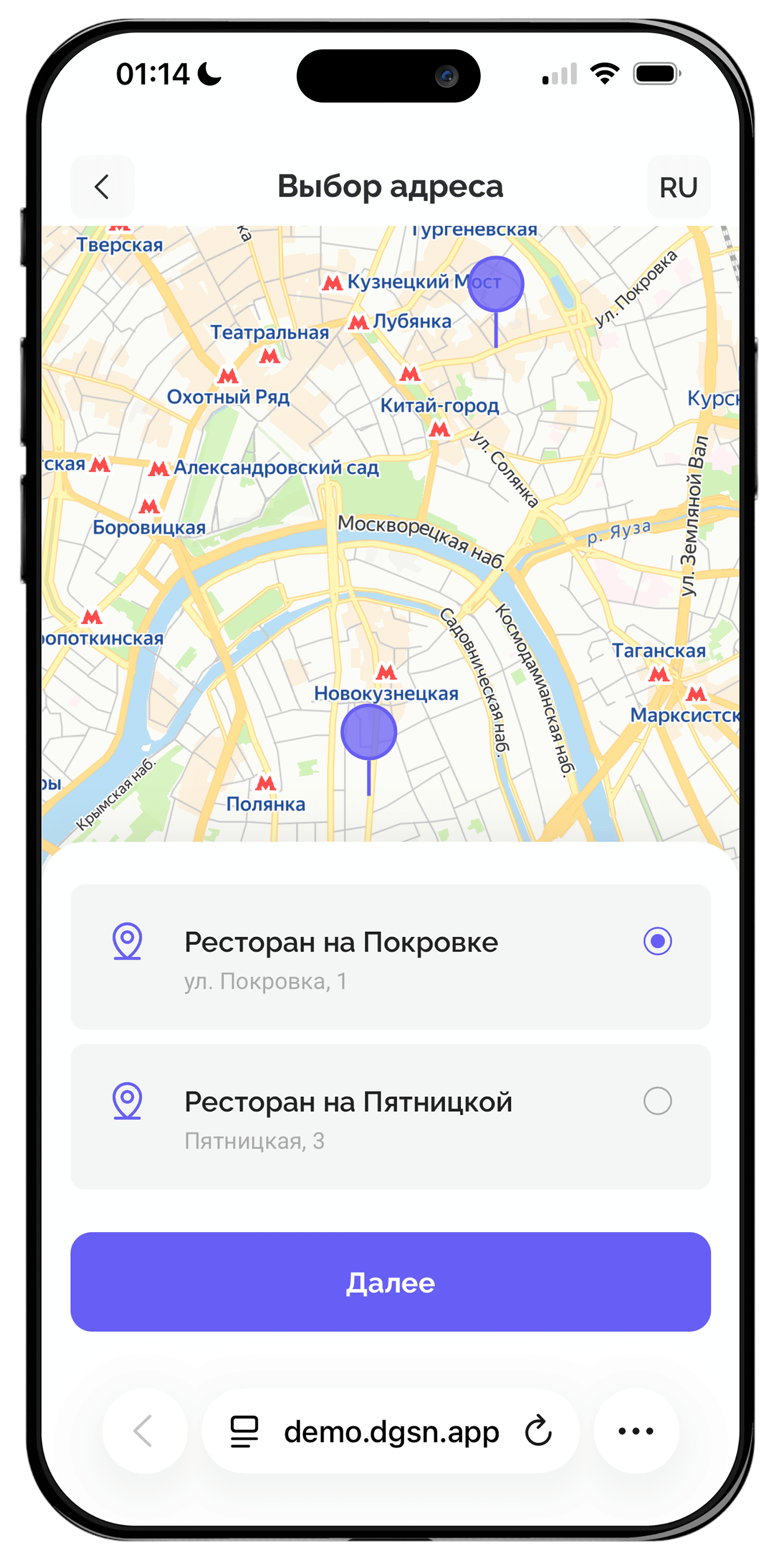
Task: Reload the page
Action: coord(538,1431)
